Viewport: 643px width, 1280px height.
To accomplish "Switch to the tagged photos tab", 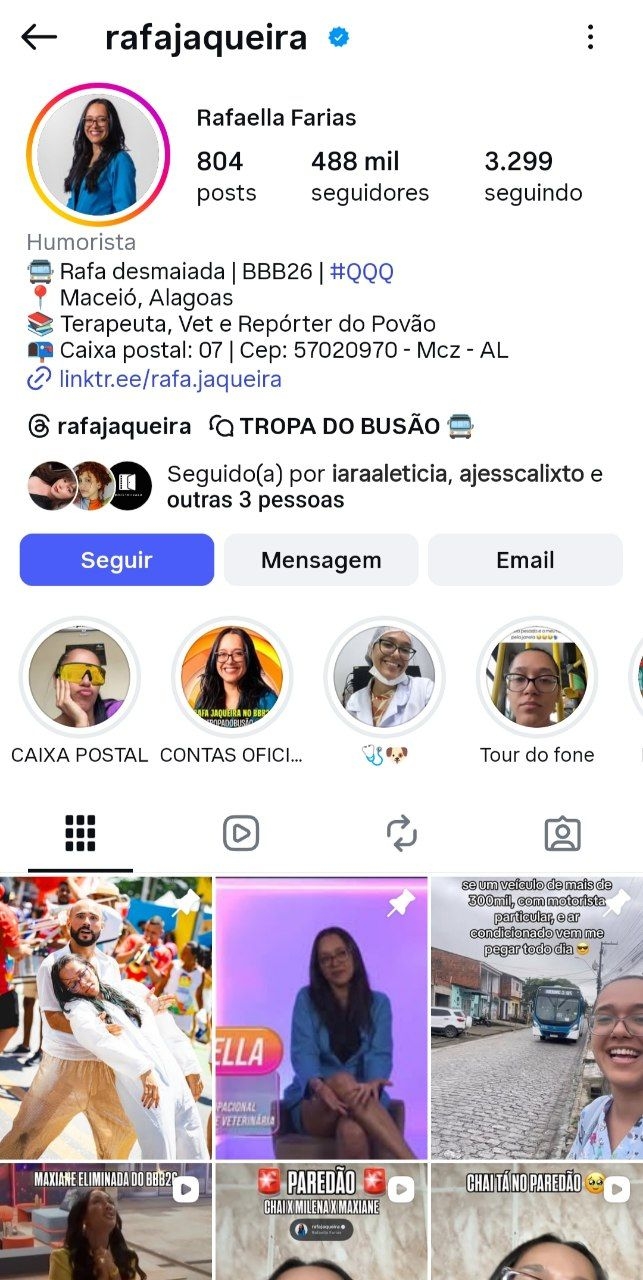I will coord(562,833).
